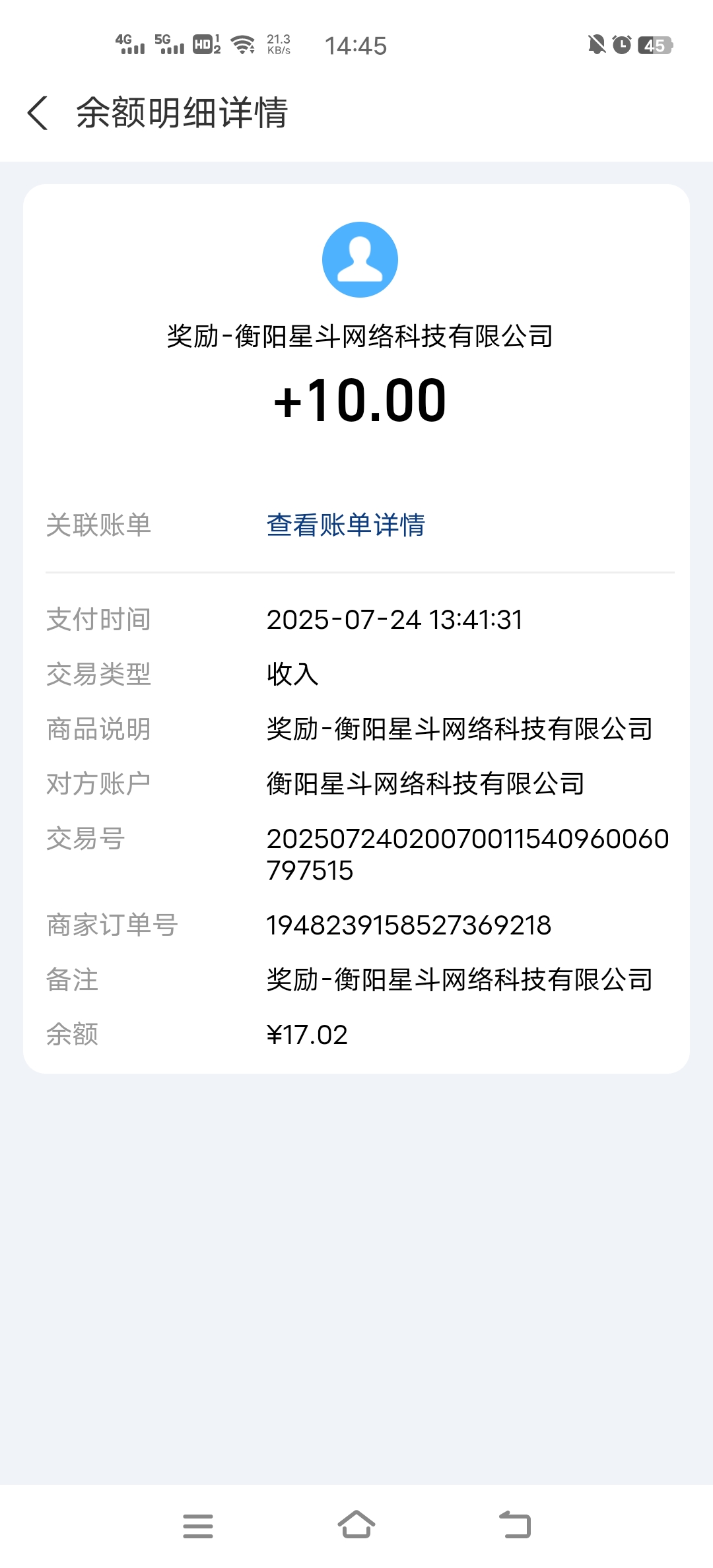Go back from the 余额明细详情 page

coord(38,113)
